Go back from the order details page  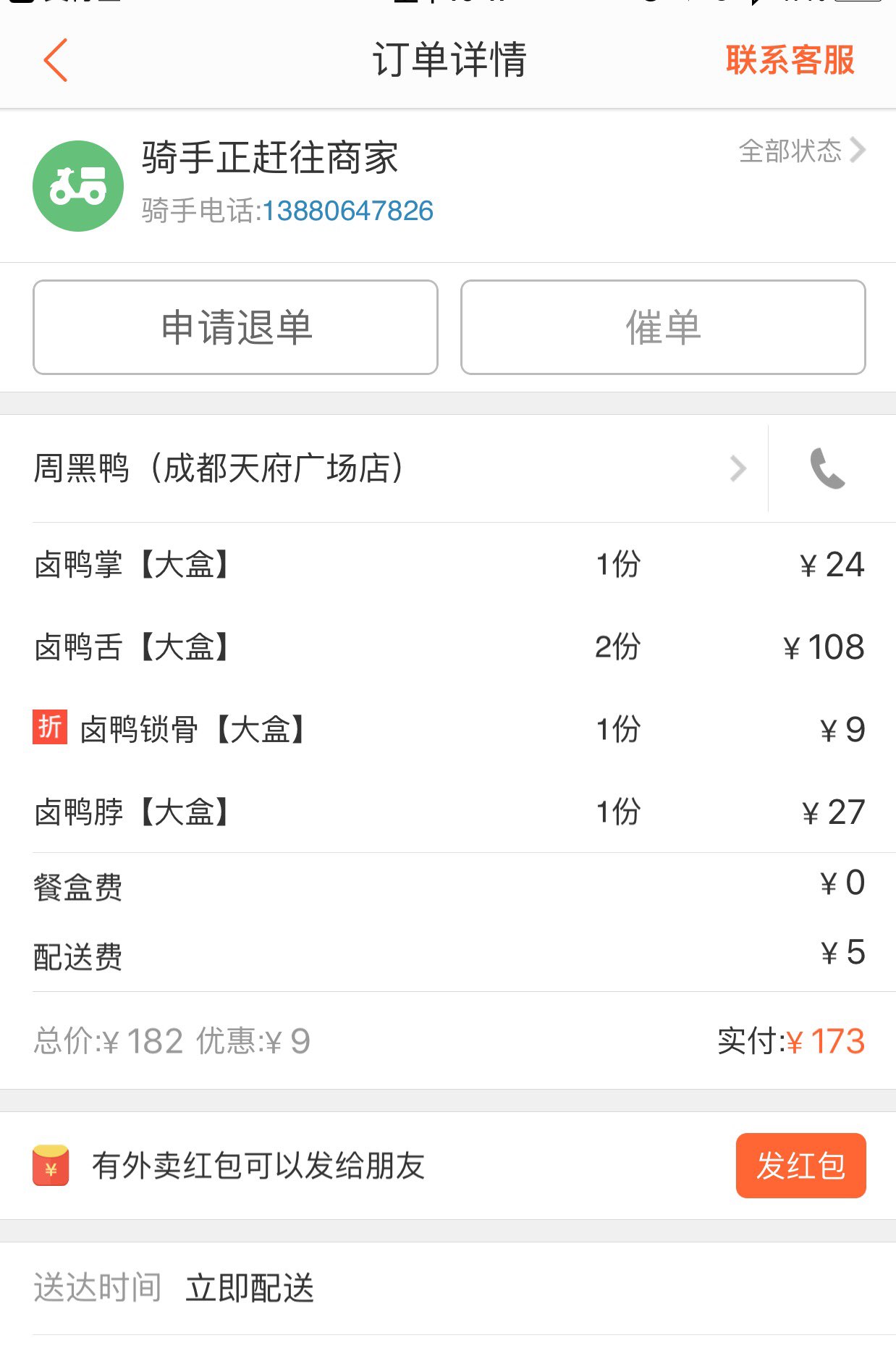point(56,60)
